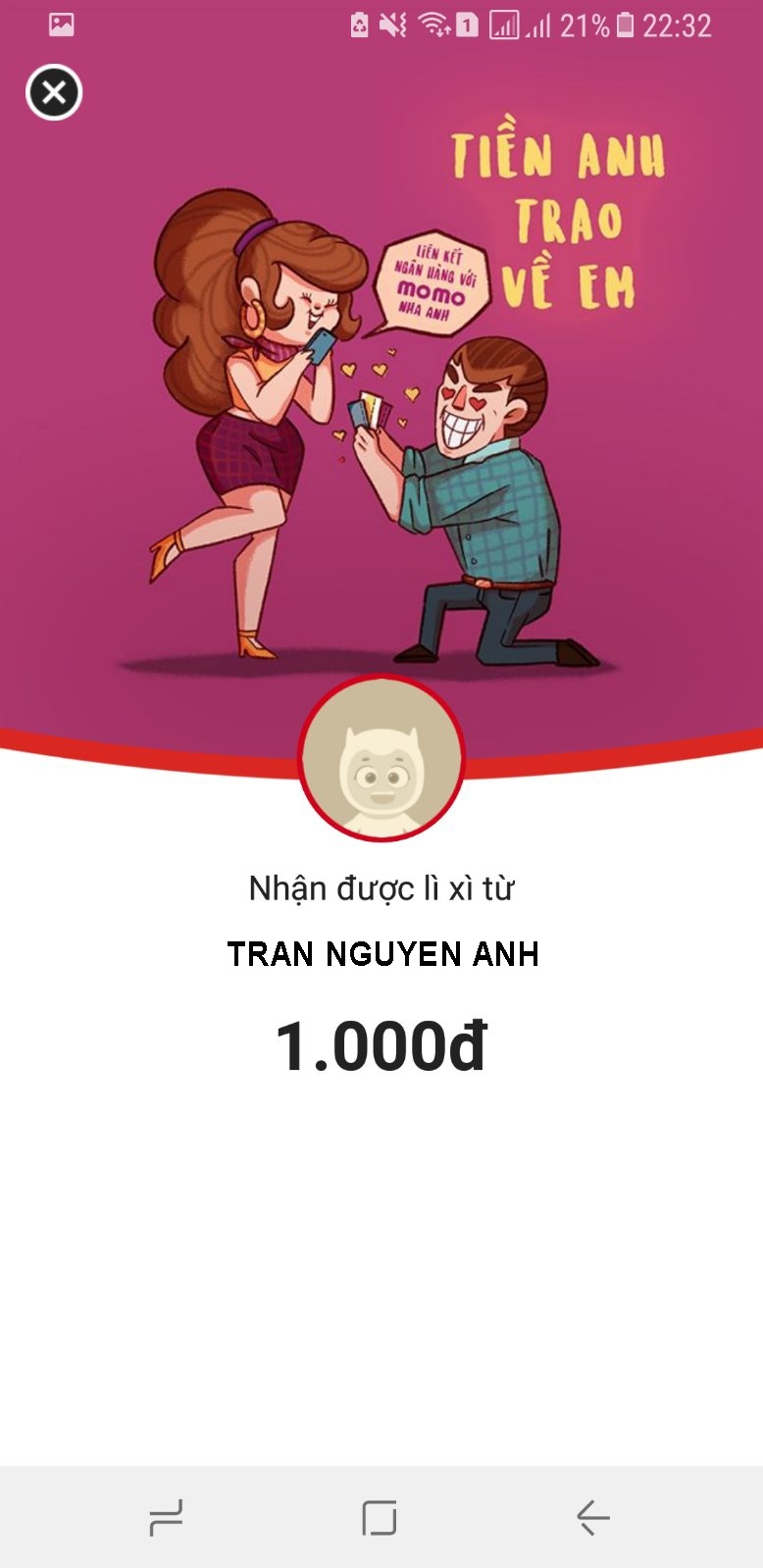Tap the sender's avatar picture
The image size is (763, 1568).
click(381, 759)
